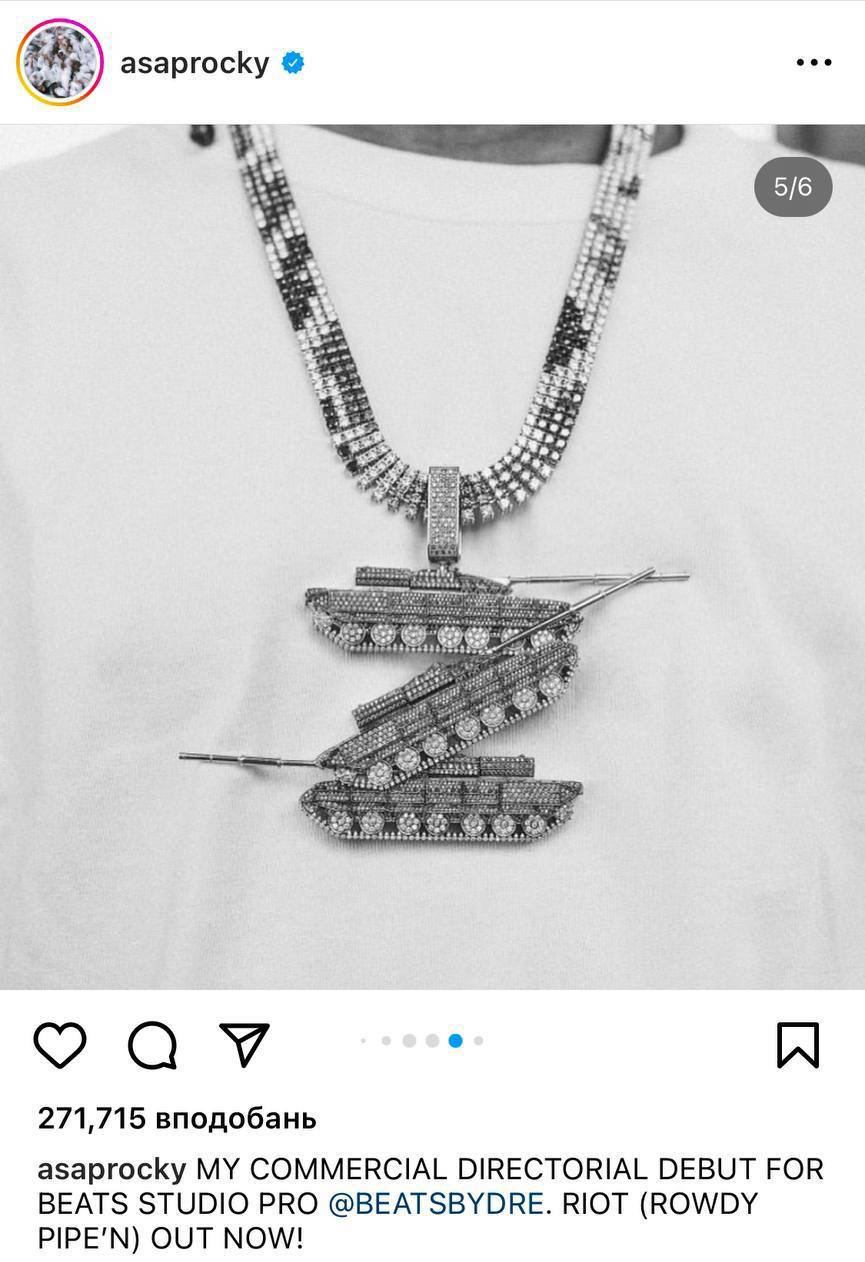Open the comments on this post
865x1262 pixels.
(x=152, y=1045)
